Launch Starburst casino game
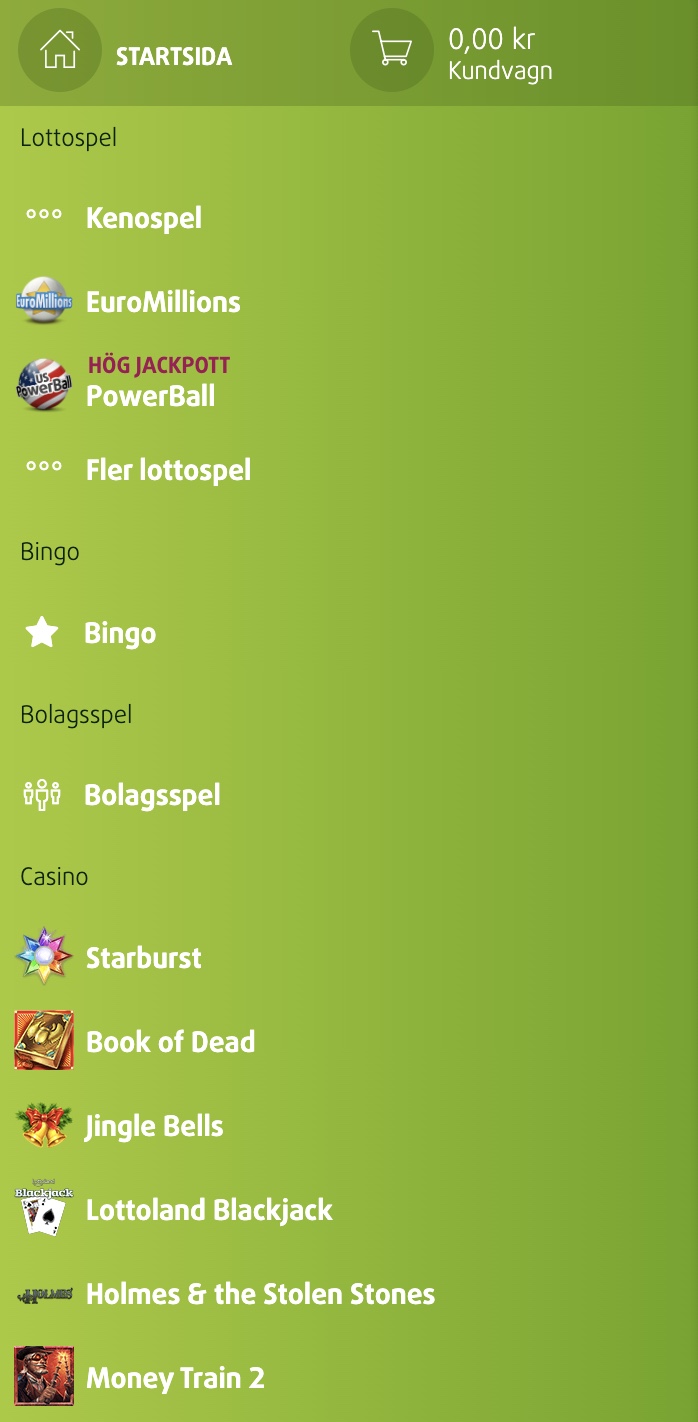 coord(143,957)
